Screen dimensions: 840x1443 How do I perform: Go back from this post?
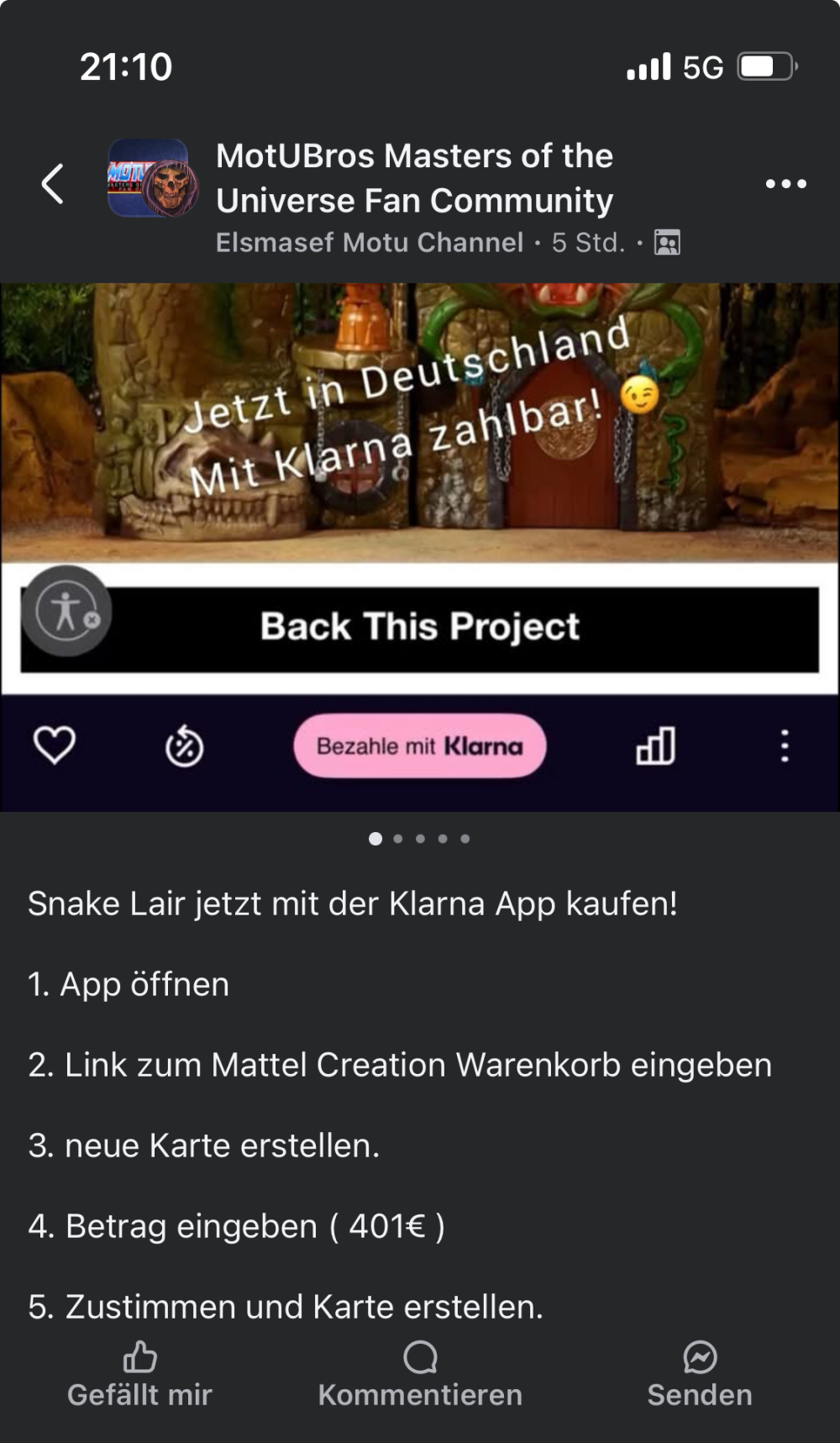[53, 183]
